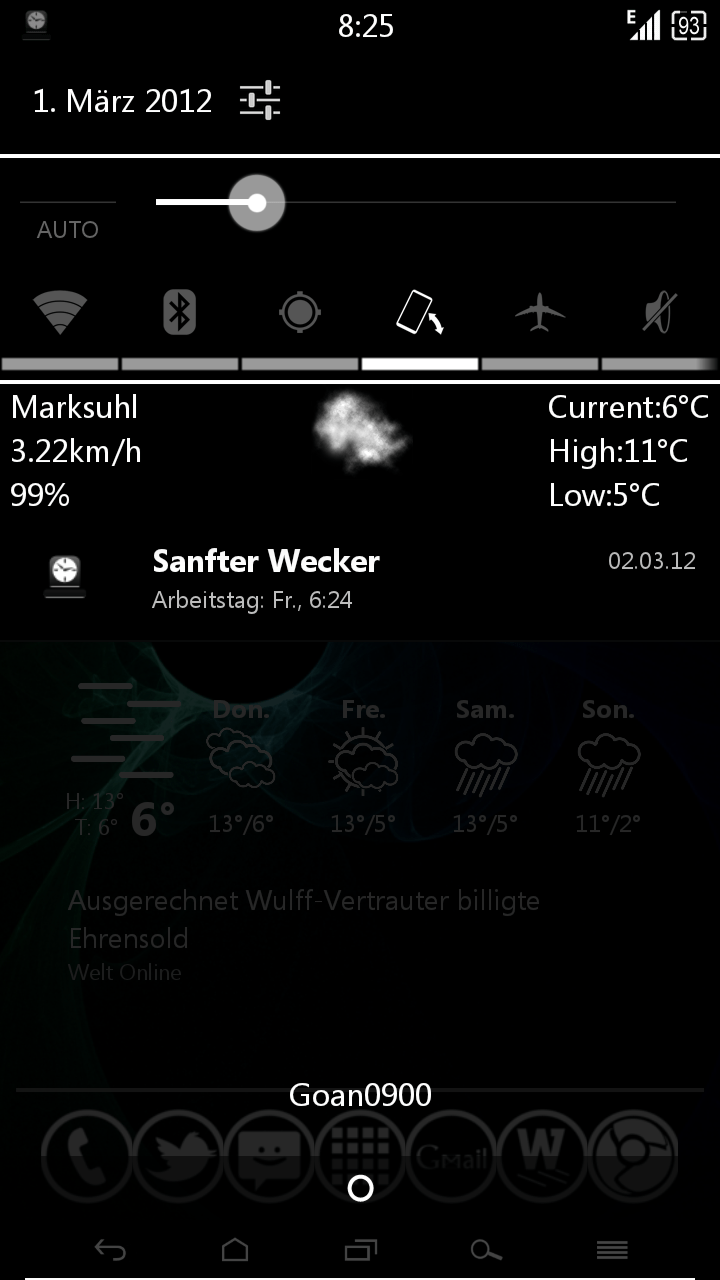Tap the circular handle to close the panel
Image resolution: width=720 pixels, height=1280 pixels.
[x=360, y=1188]
